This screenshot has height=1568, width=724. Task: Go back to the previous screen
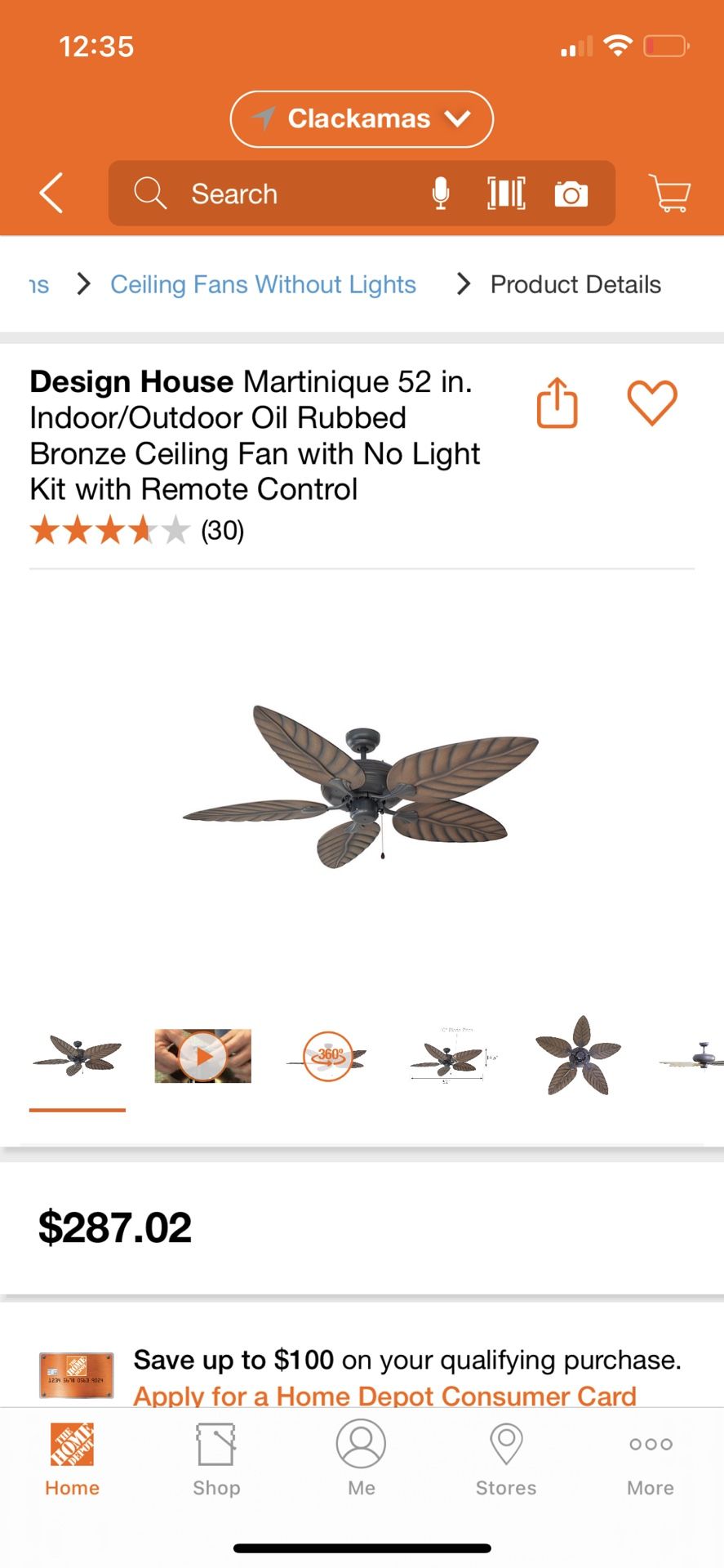pyautogui.click(x=51, y=194)
